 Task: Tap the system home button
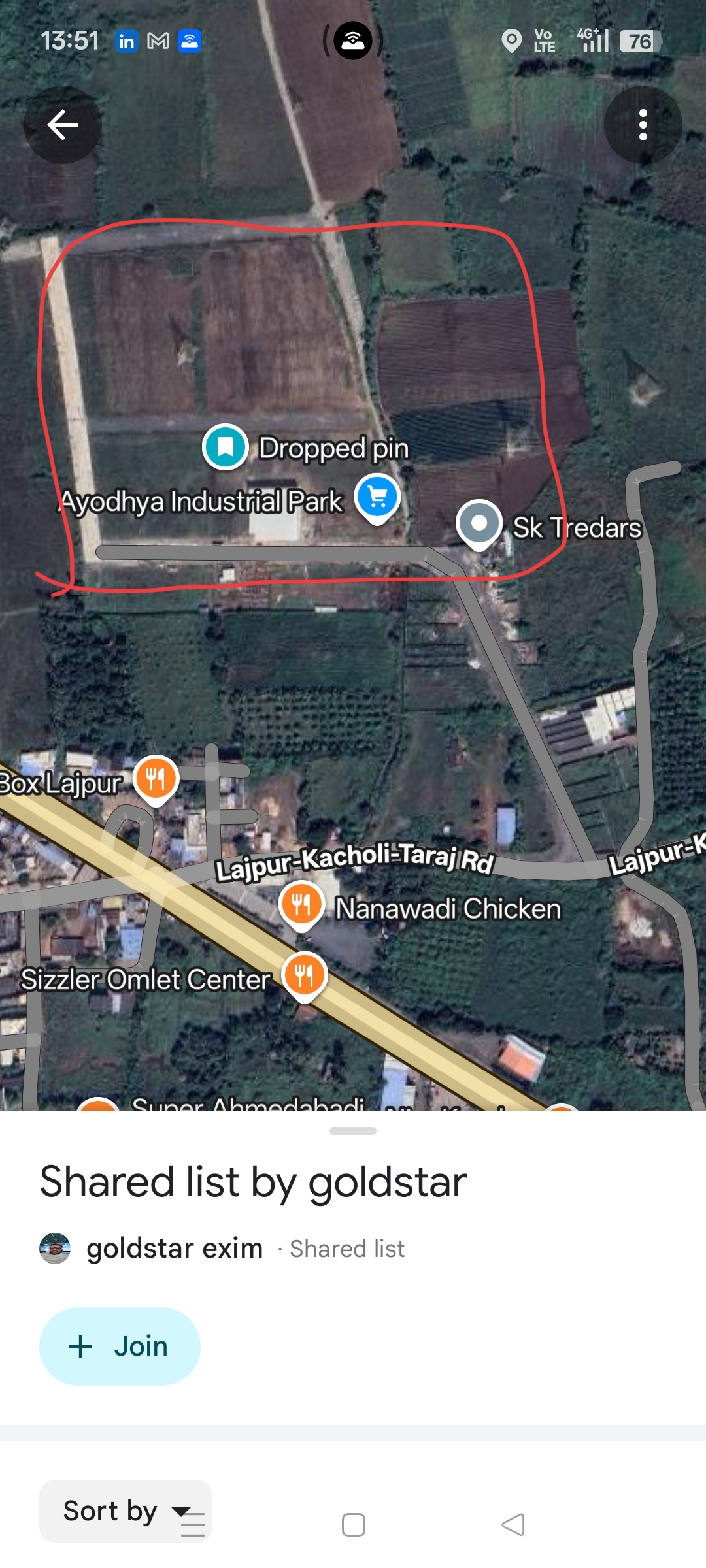(x=353, y=1525)
